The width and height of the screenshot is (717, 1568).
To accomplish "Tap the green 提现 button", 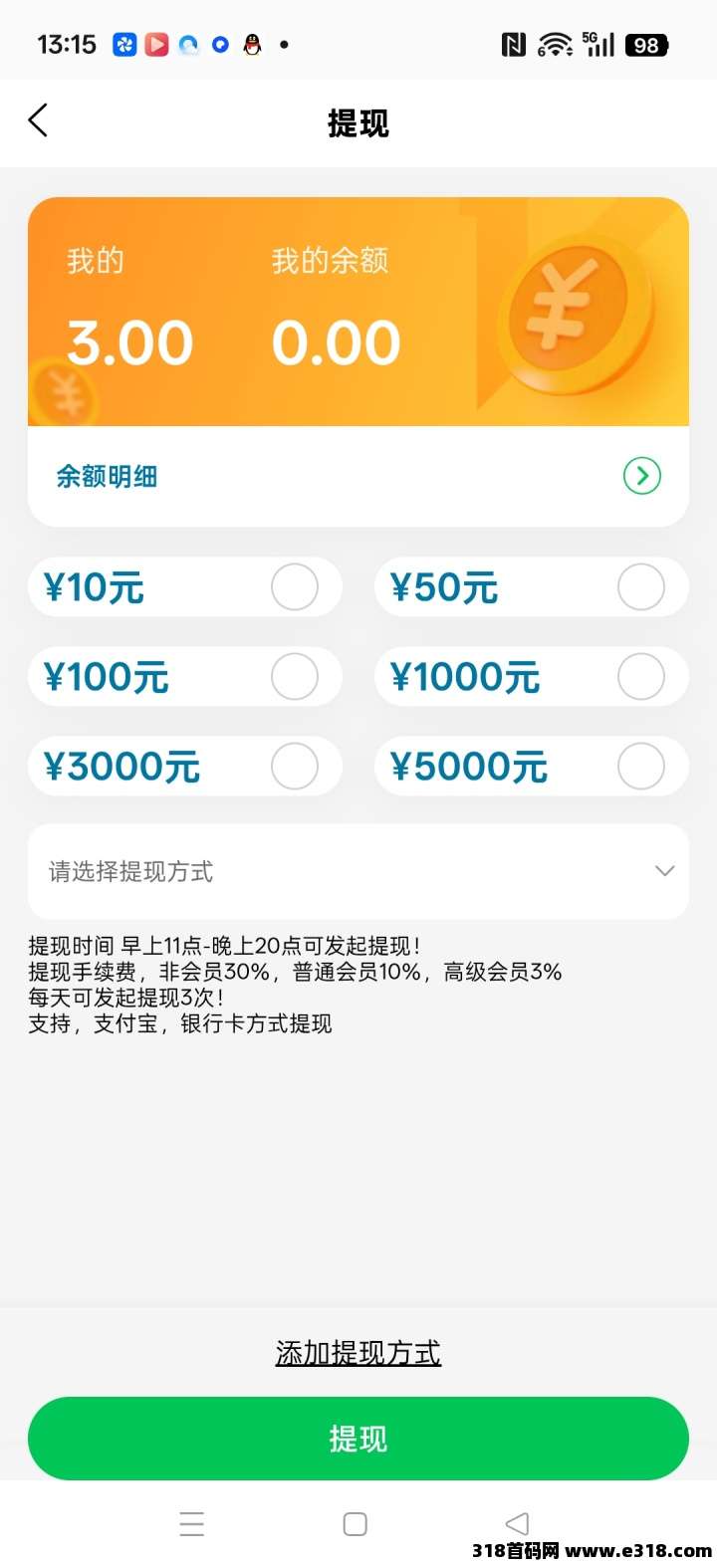I will [x=358, y=1438].
